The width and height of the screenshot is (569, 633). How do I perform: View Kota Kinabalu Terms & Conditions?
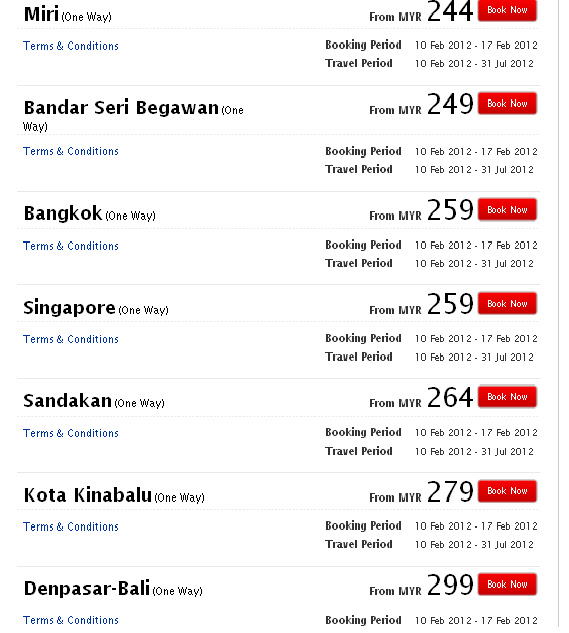coord(71,527)
